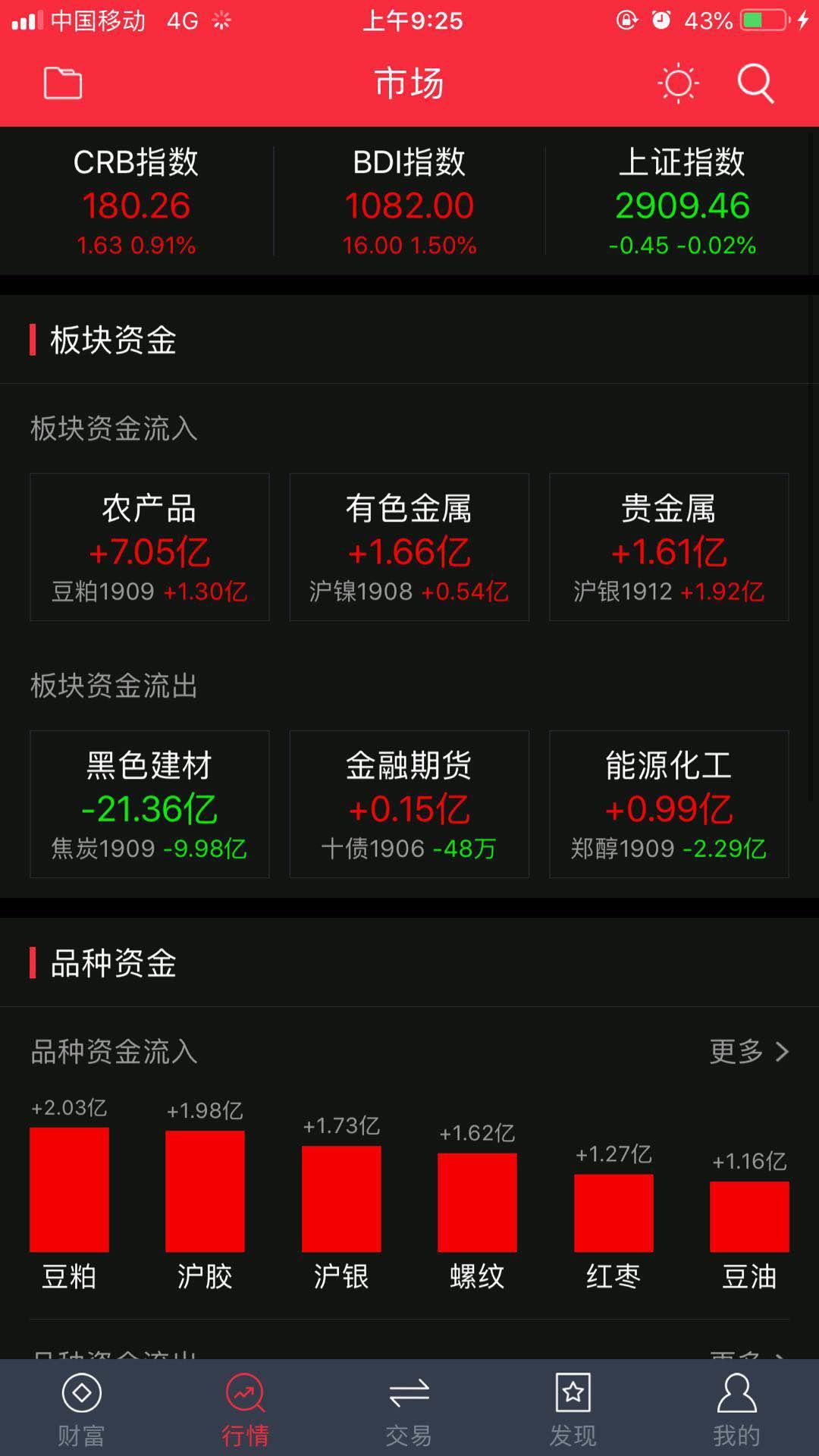819x1456 pixels.
Task: Open the 能源化工 sector card
Action: click(668, 804)
